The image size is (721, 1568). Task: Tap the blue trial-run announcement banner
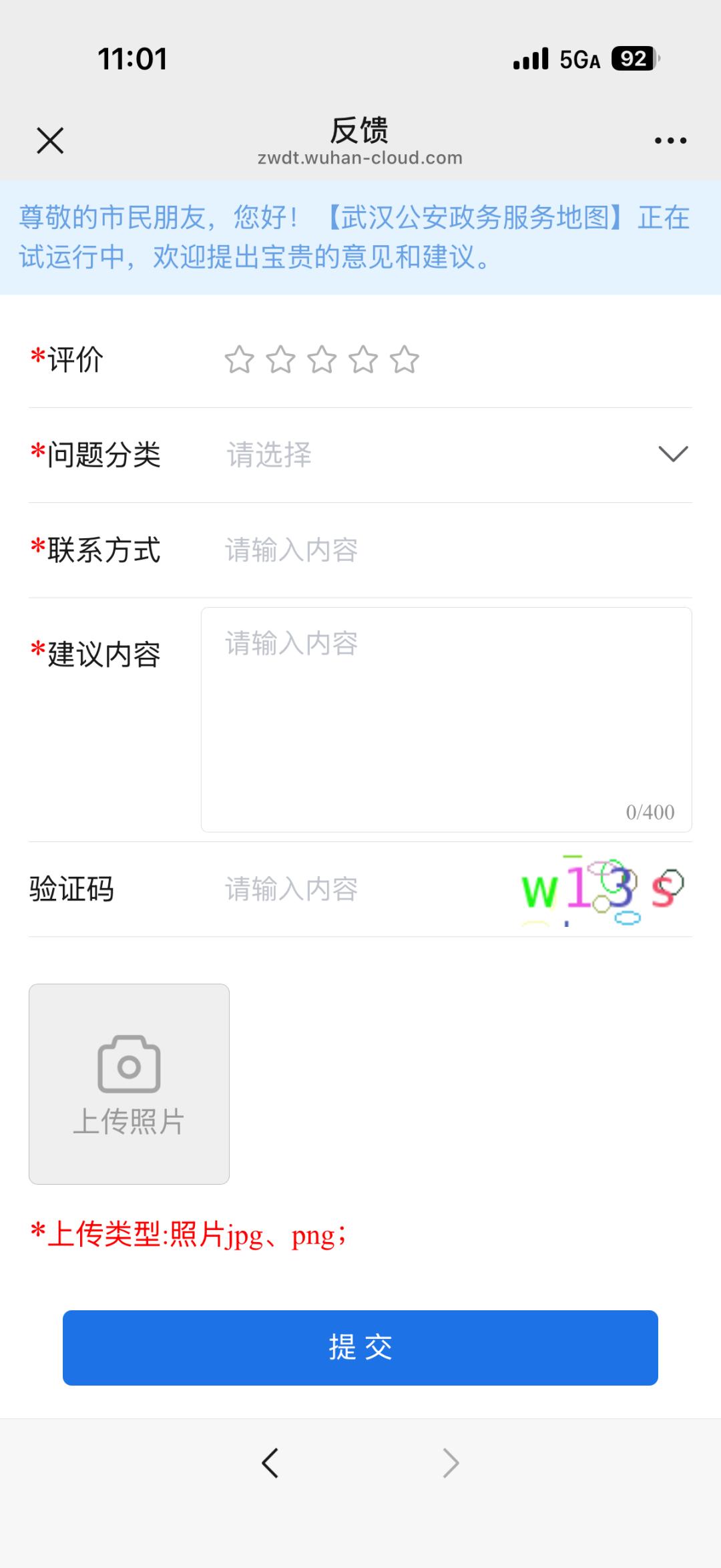tap(360, 237)
